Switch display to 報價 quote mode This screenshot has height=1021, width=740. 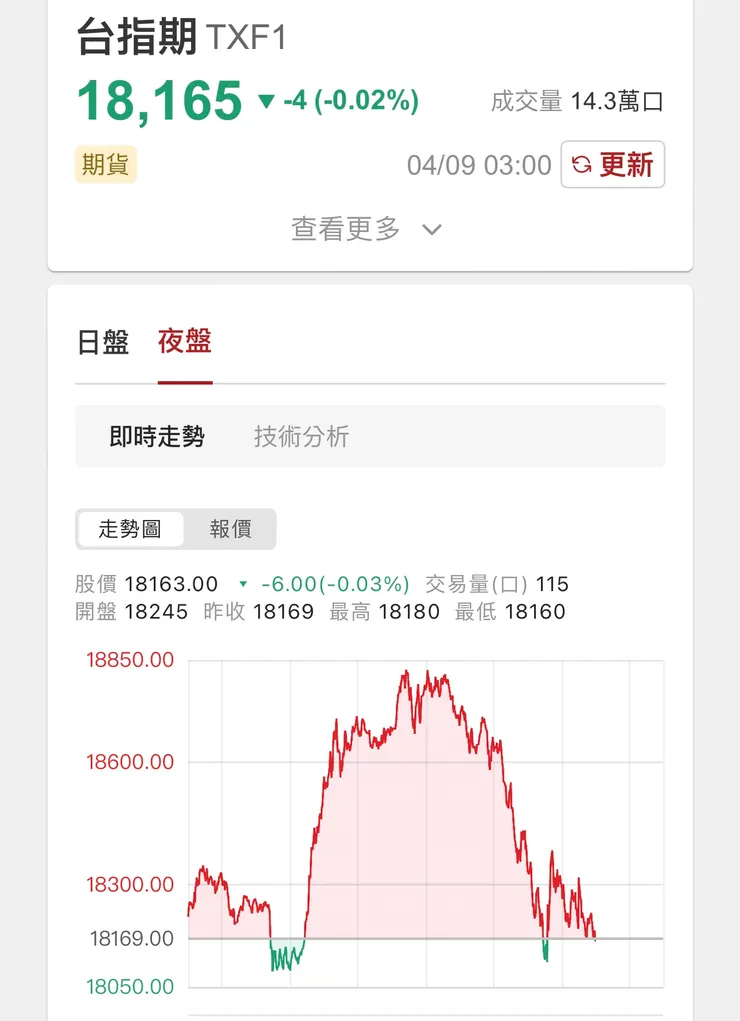click(x=231, y=529)
